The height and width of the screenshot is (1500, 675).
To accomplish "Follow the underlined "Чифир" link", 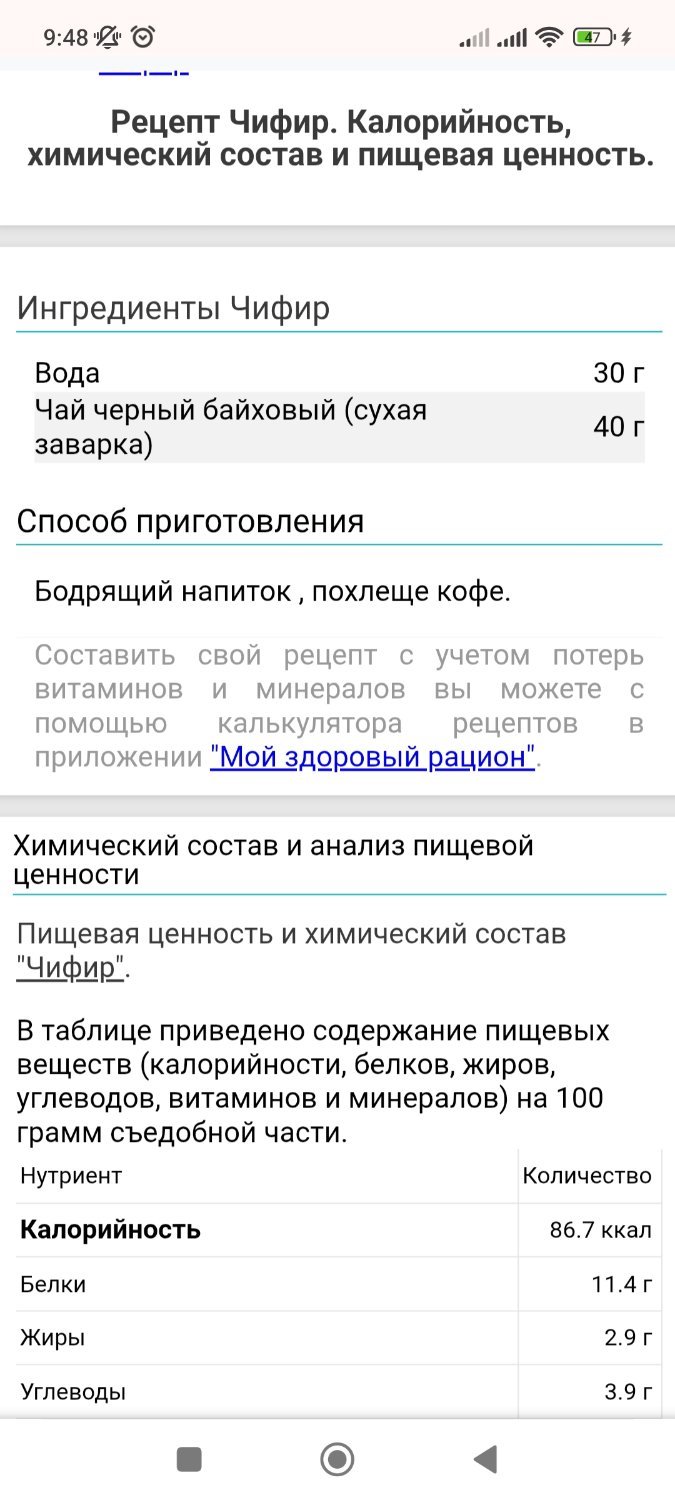I will (72, 968).
